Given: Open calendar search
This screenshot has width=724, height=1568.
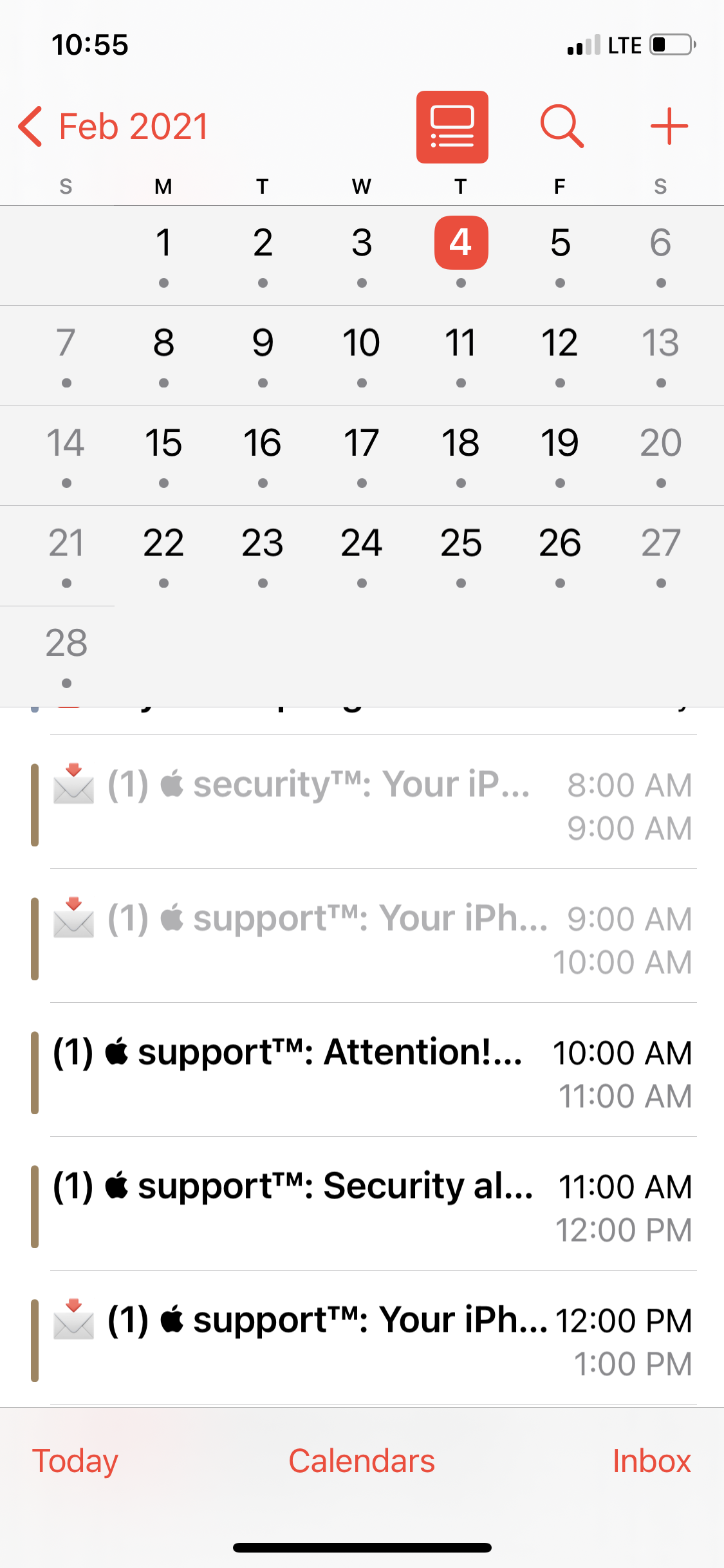Looking at the screenshot, I should click(562, 126).
